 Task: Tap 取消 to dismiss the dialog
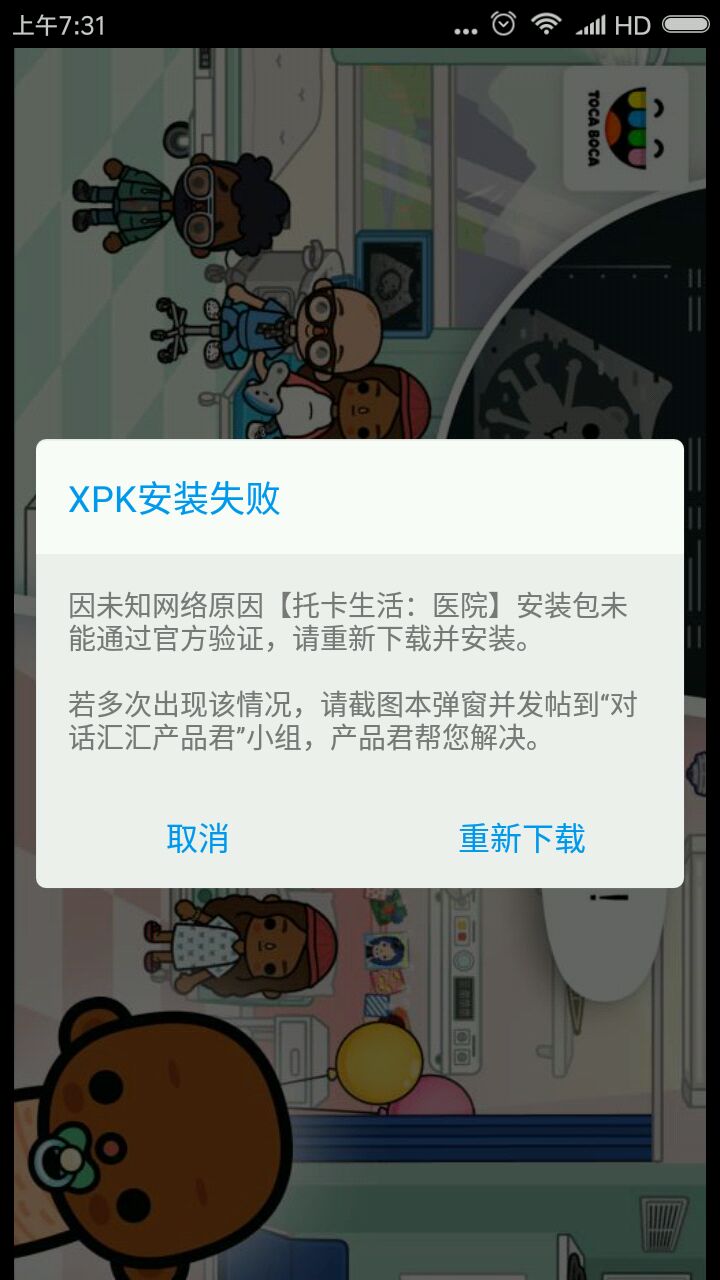click(x=198, y=838)
